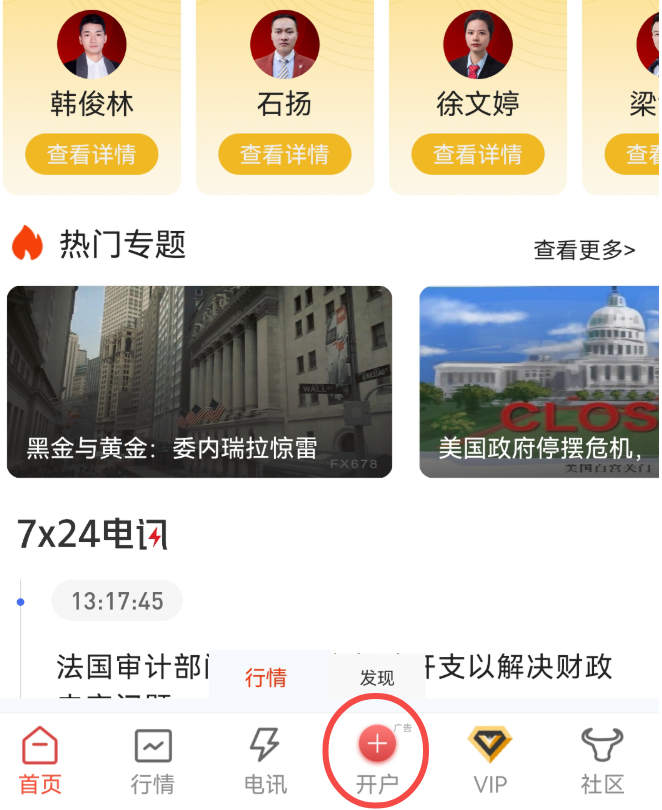
Task: Select the floating 行情 tab
Action: pyautogui.click(x=266, y=678)
